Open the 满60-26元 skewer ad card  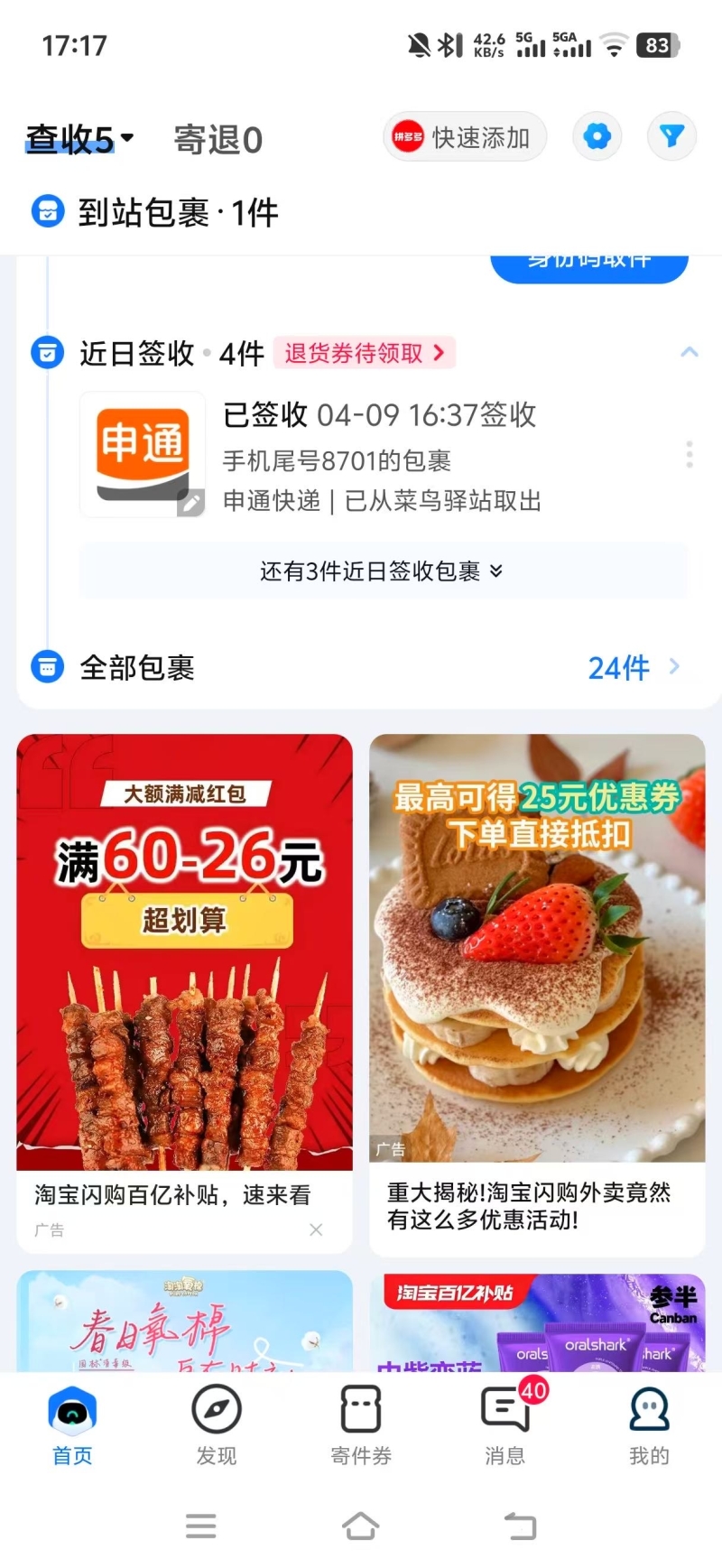coord(184,952)
